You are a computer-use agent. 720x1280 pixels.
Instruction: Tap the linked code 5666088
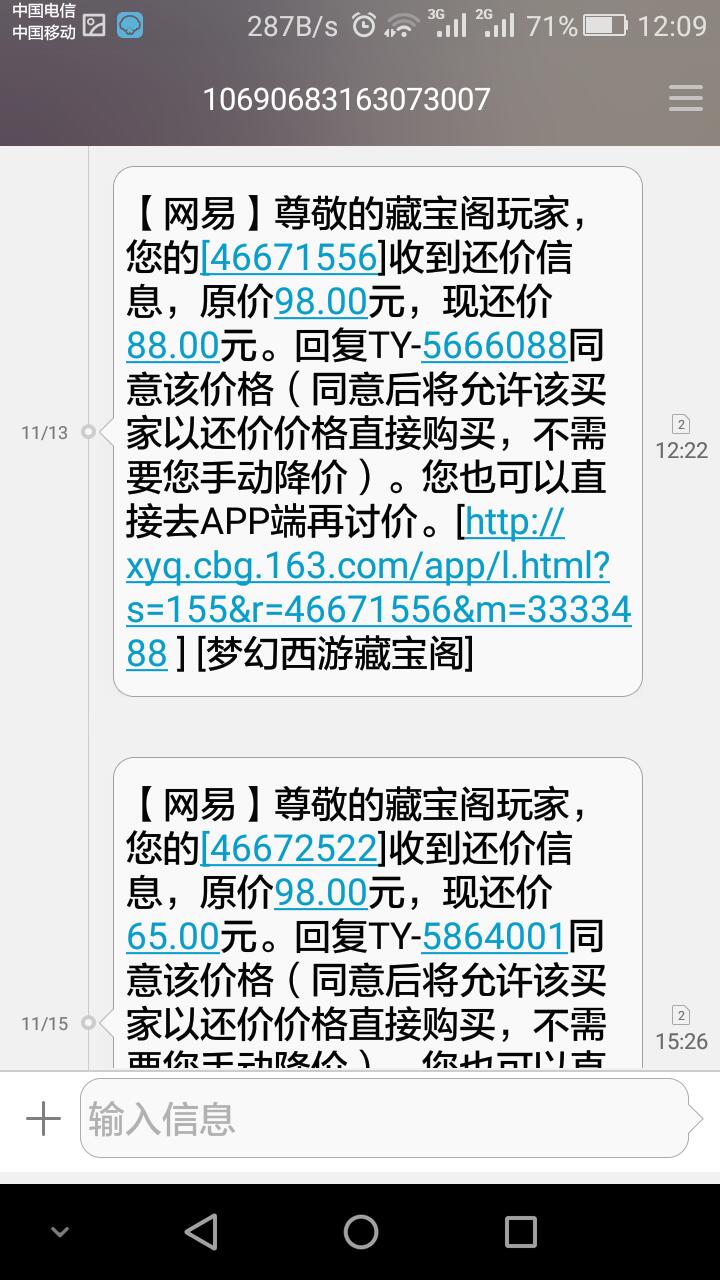click(495, 346)
